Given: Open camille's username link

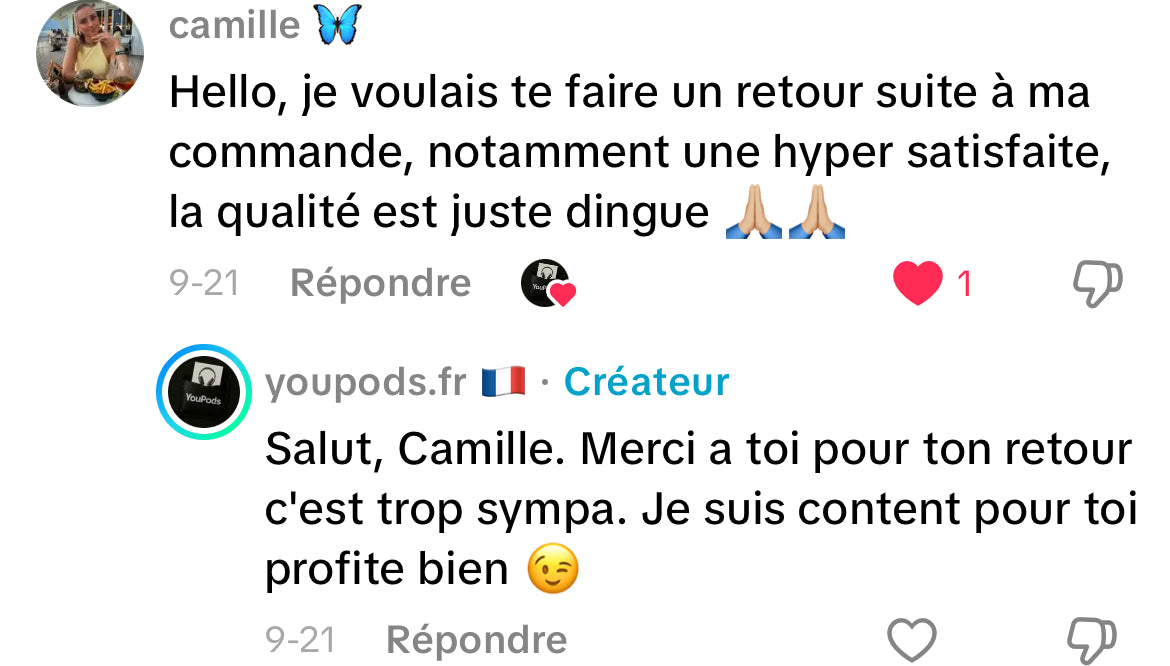Looking at the screenshot, I should coord(234,26).
